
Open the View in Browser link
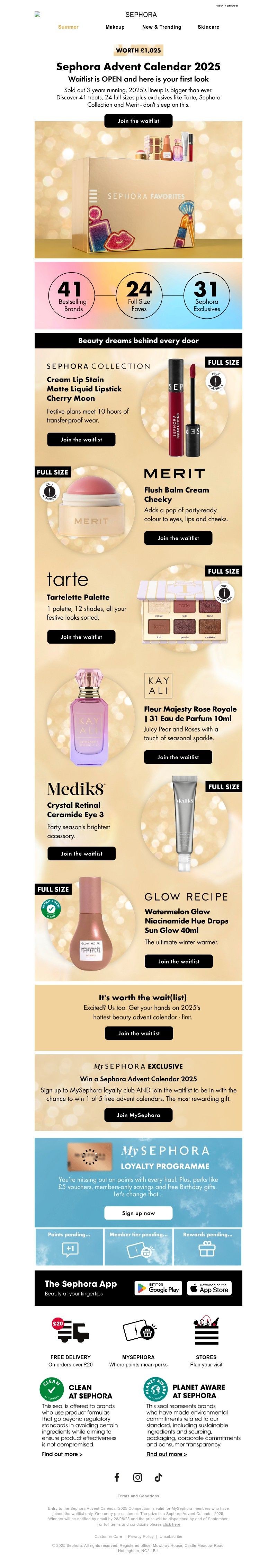pyautogui.click(x=226, y=6)
